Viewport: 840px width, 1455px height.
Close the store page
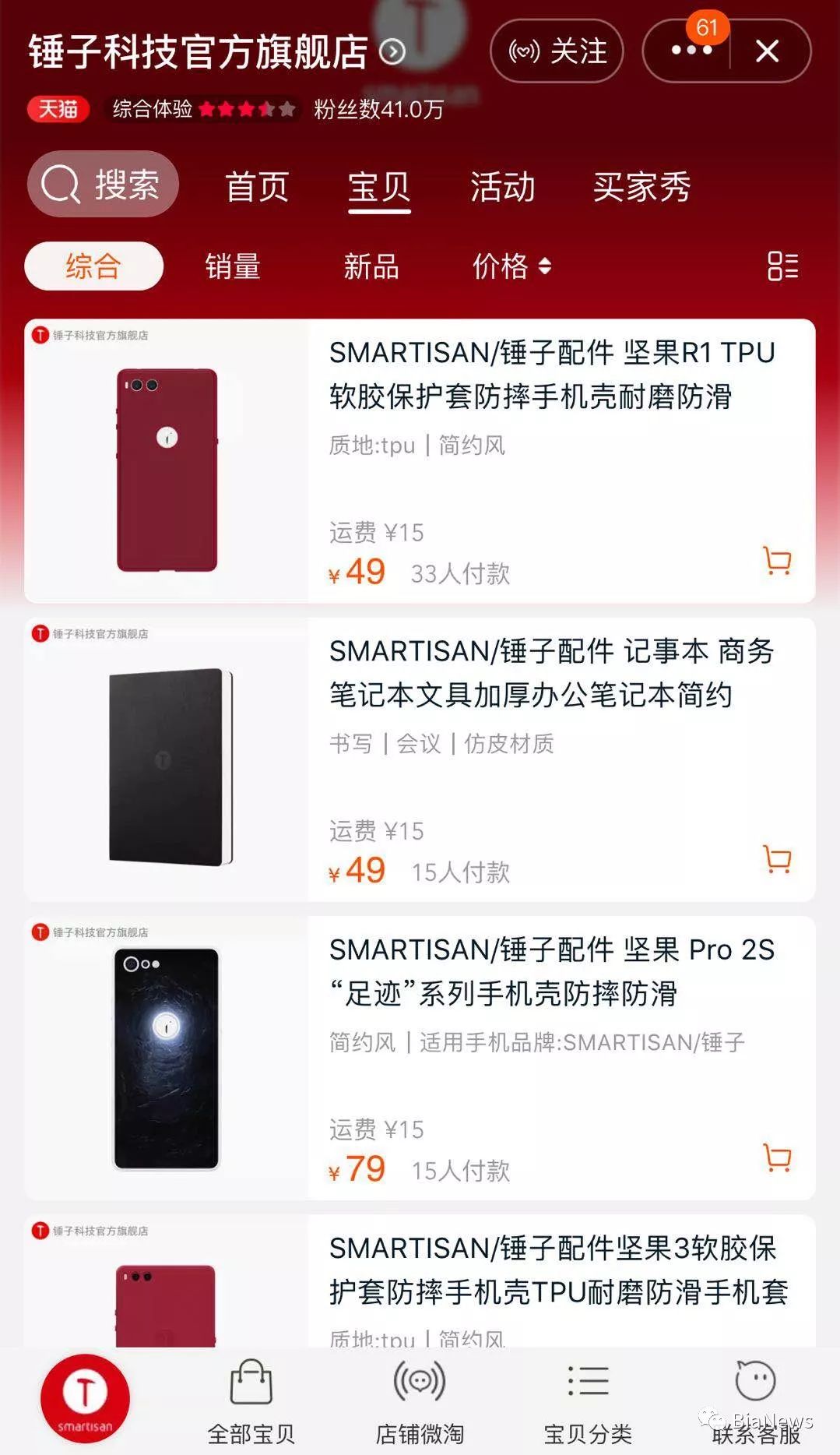pyautogui.click(x=768, y=51)
